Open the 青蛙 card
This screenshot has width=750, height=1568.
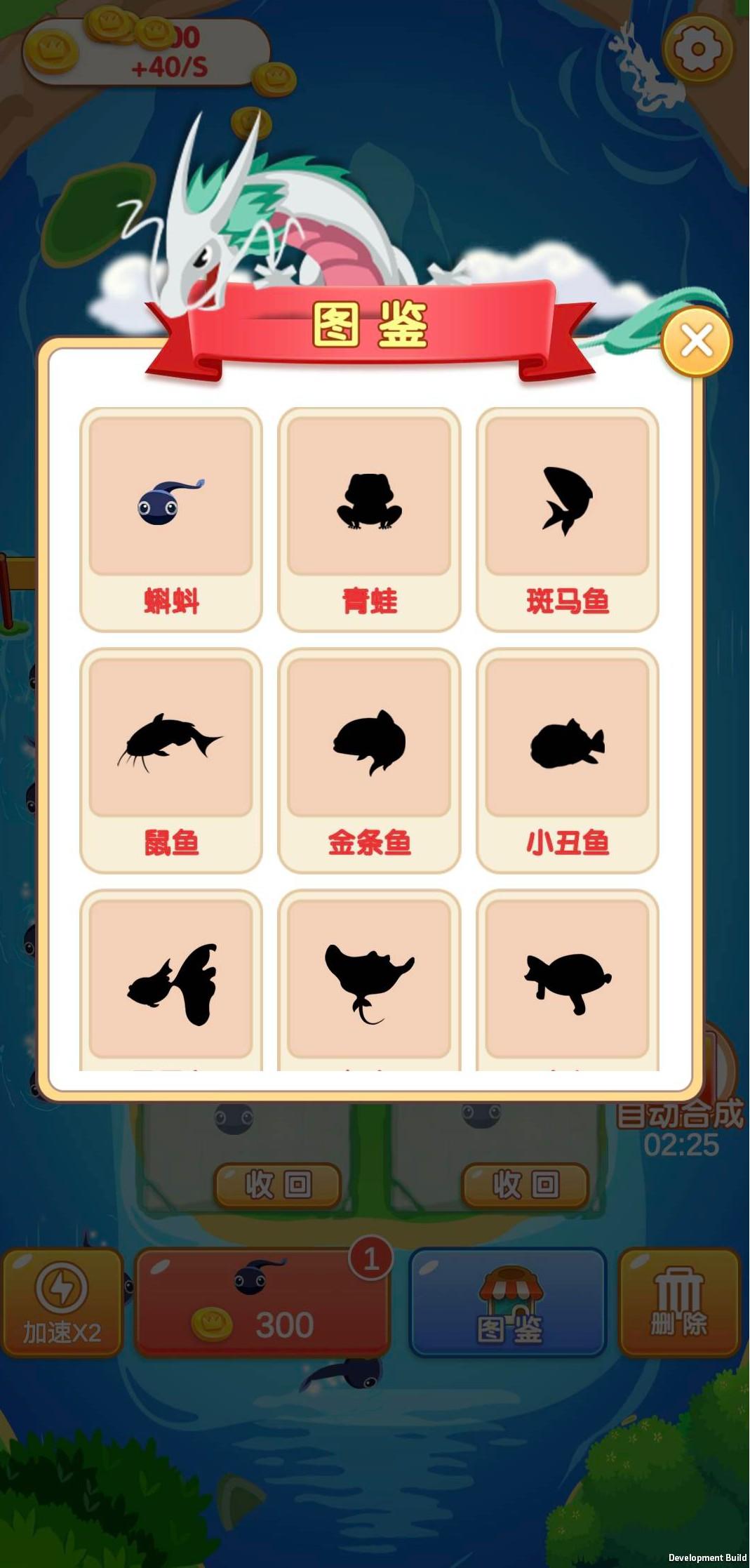click(369, 519)
